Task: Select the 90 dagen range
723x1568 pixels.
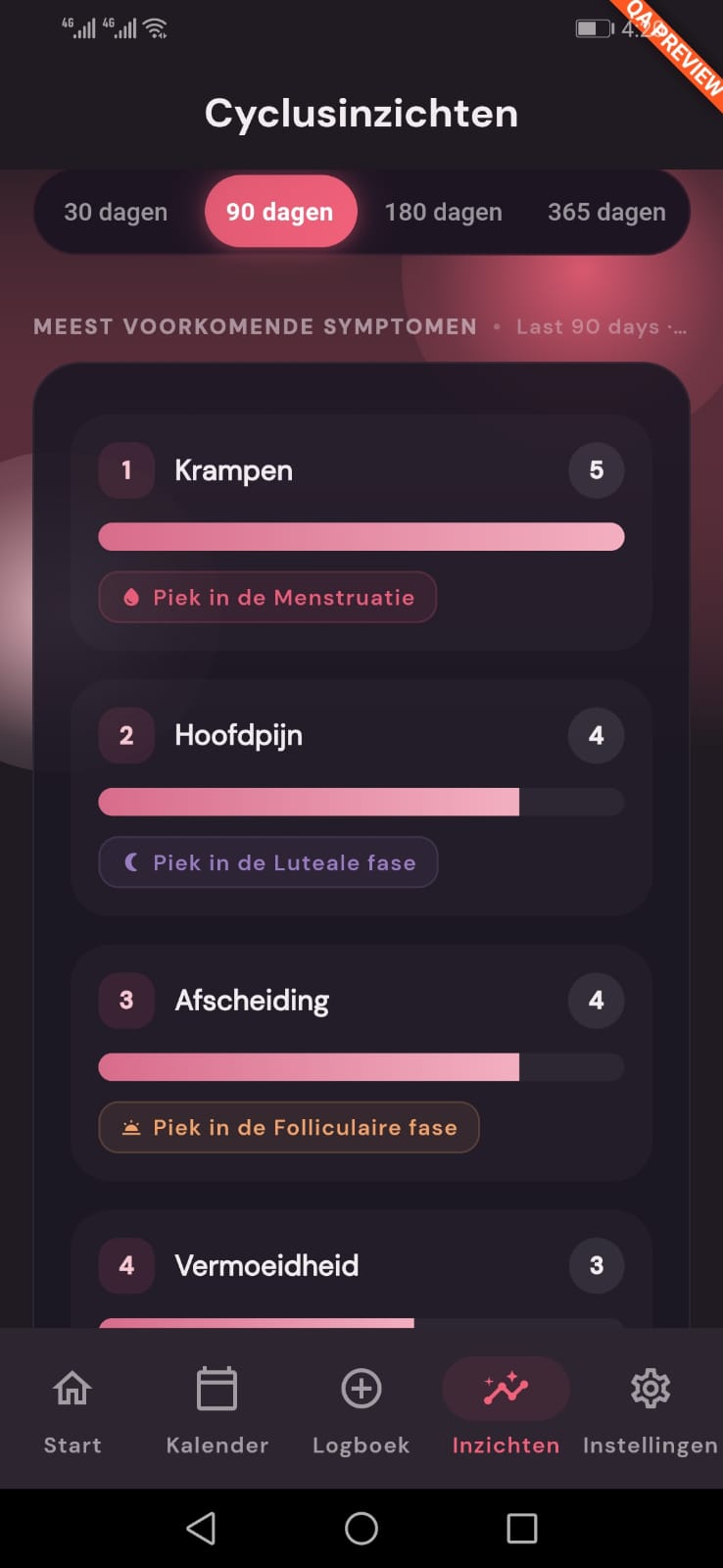Action: click(x=280, y=212)
